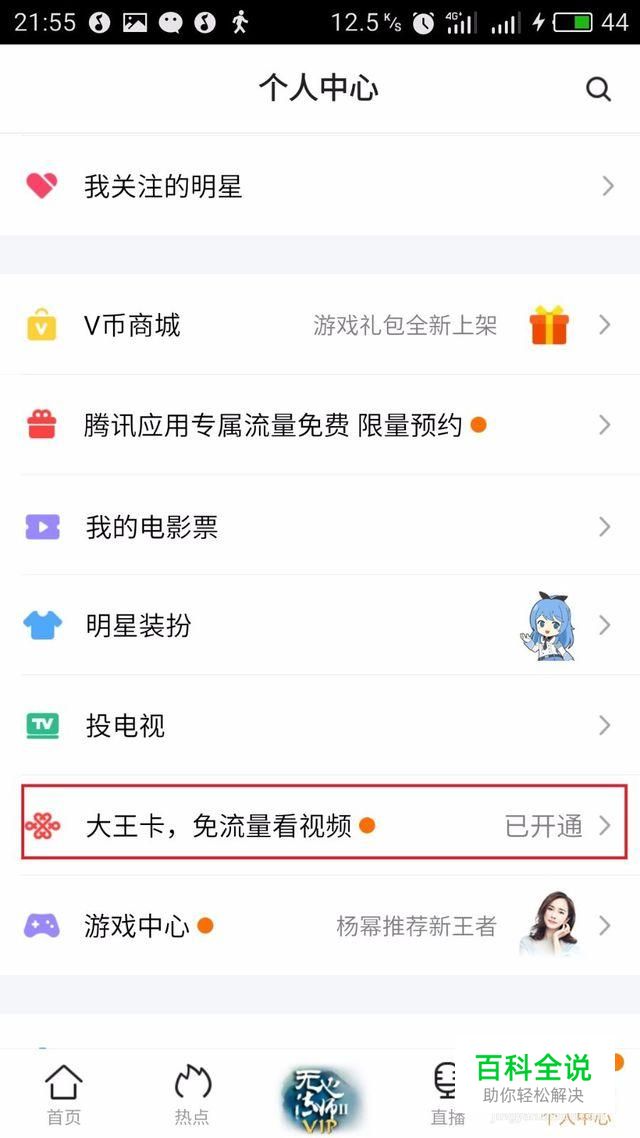Open 我关注的明星 row
This screenshot has width=640, height=1138.
[x=320, y=186]
